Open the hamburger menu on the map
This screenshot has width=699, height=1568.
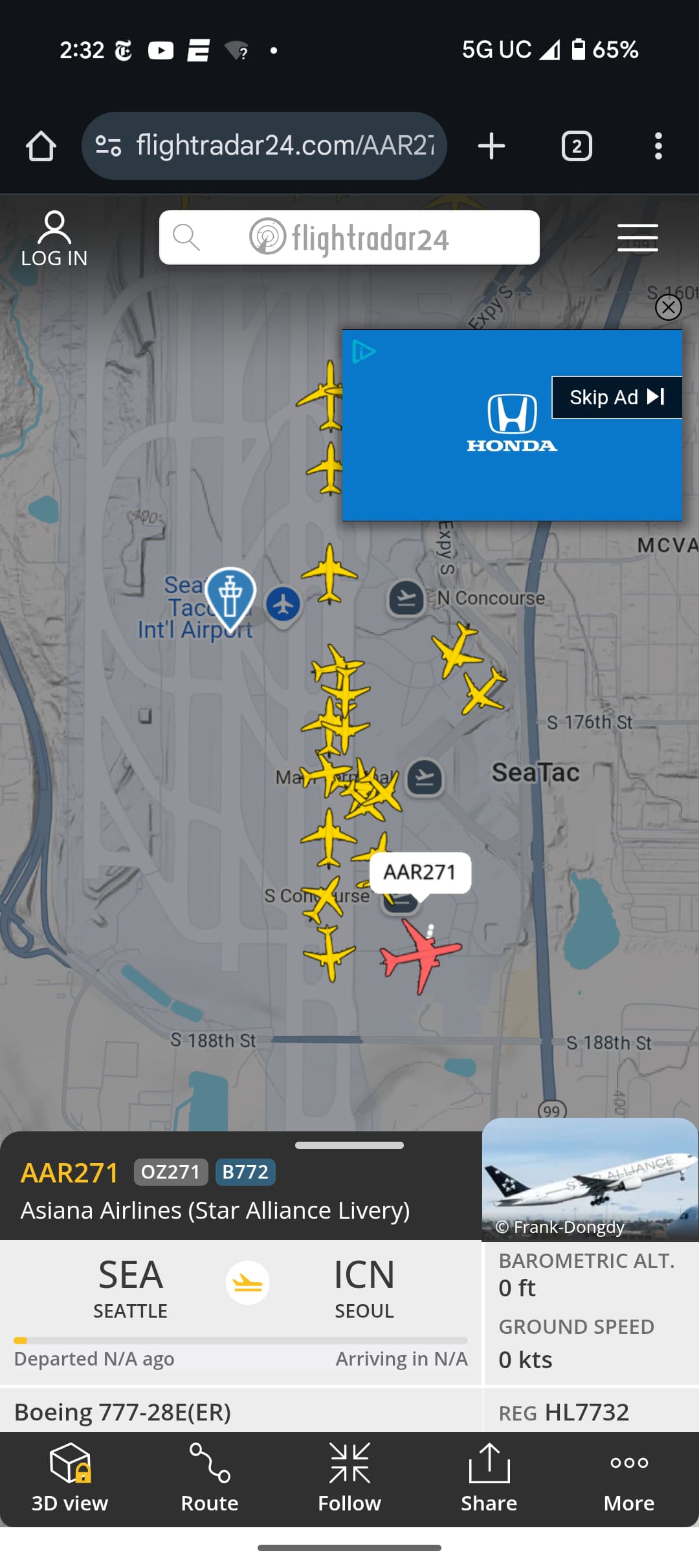638,237
